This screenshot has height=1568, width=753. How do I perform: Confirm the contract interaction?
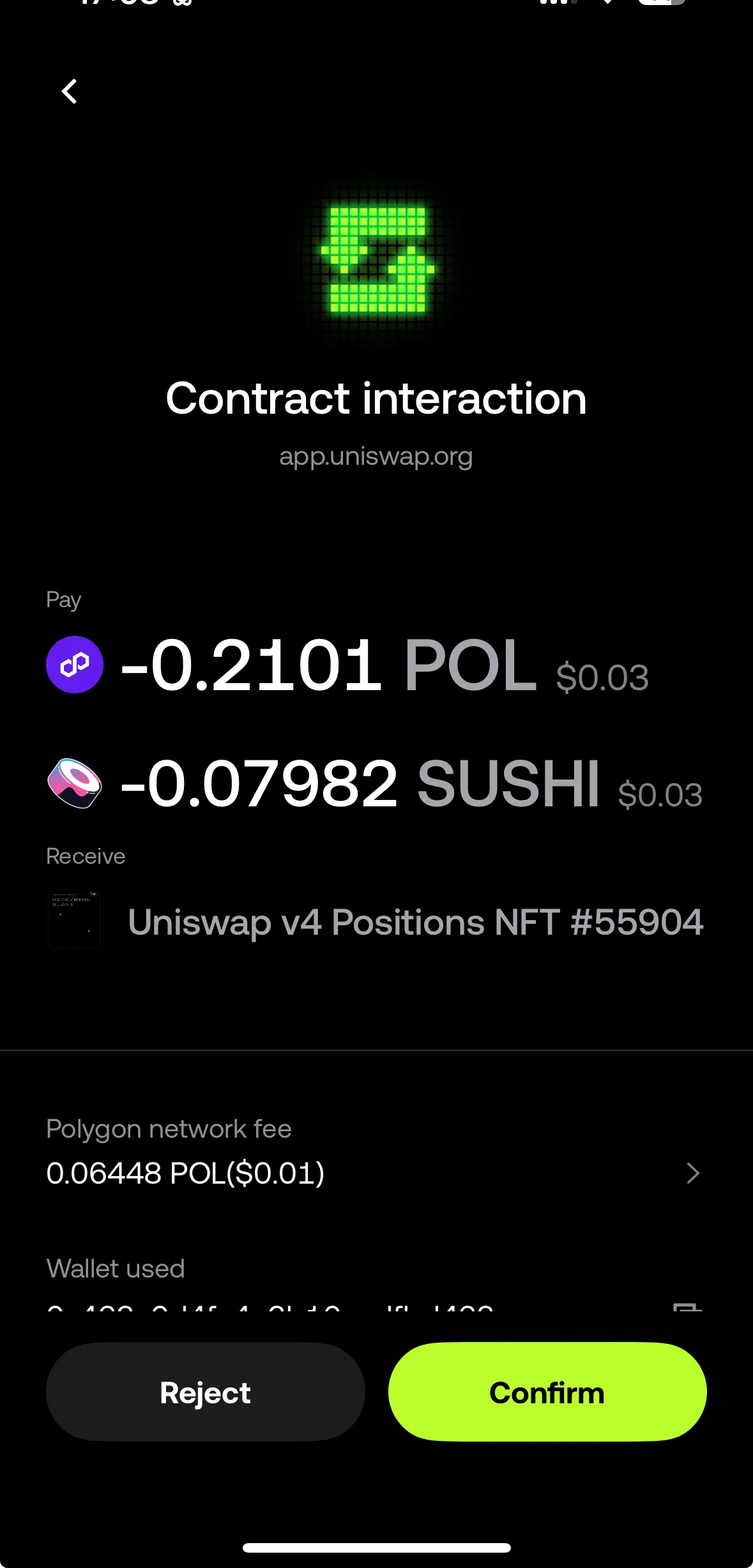coord(547,1392)
